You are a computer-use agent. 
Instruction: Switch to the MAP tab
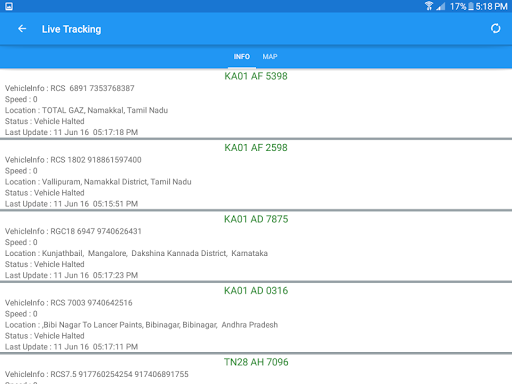(270, 57)
